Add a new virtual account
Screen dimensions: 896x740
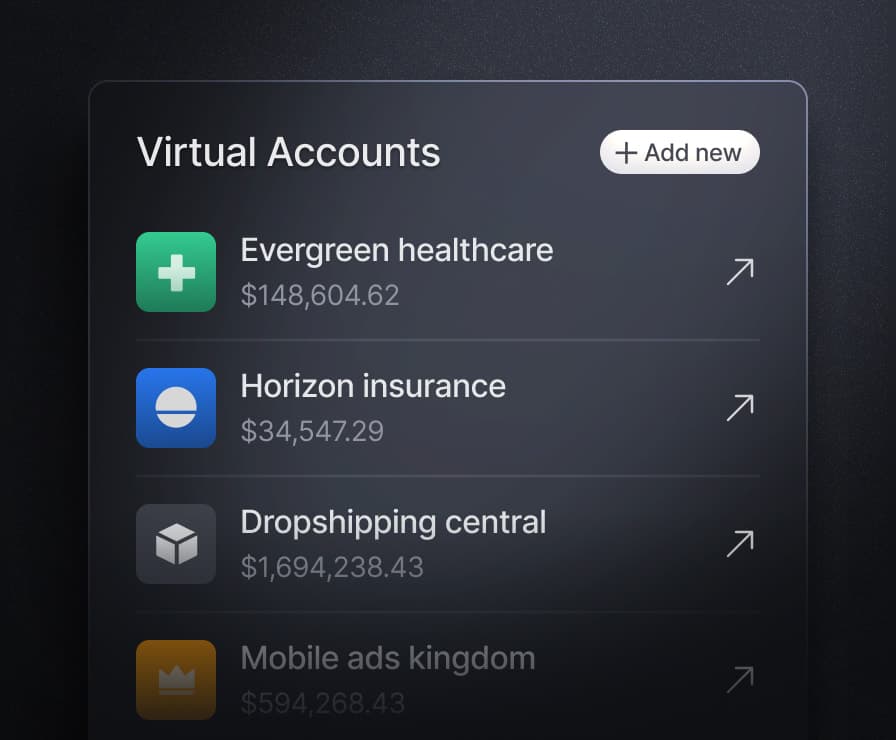[x=679, y=153]
